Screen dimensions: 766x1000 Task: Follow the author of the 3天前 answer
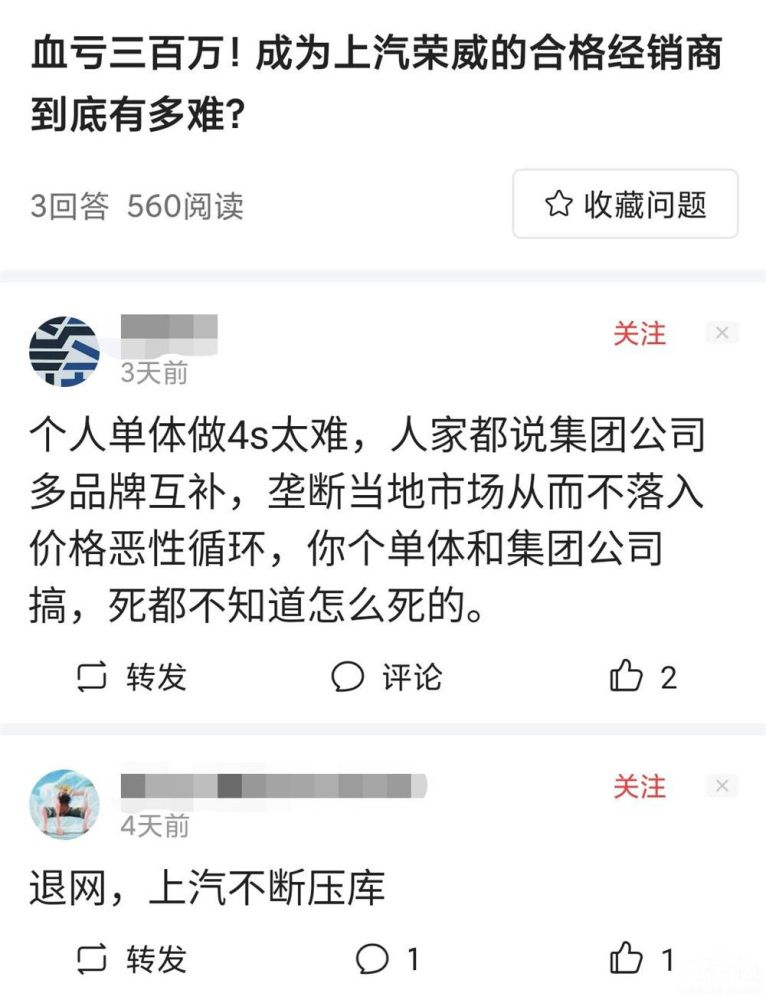(639, 333)
